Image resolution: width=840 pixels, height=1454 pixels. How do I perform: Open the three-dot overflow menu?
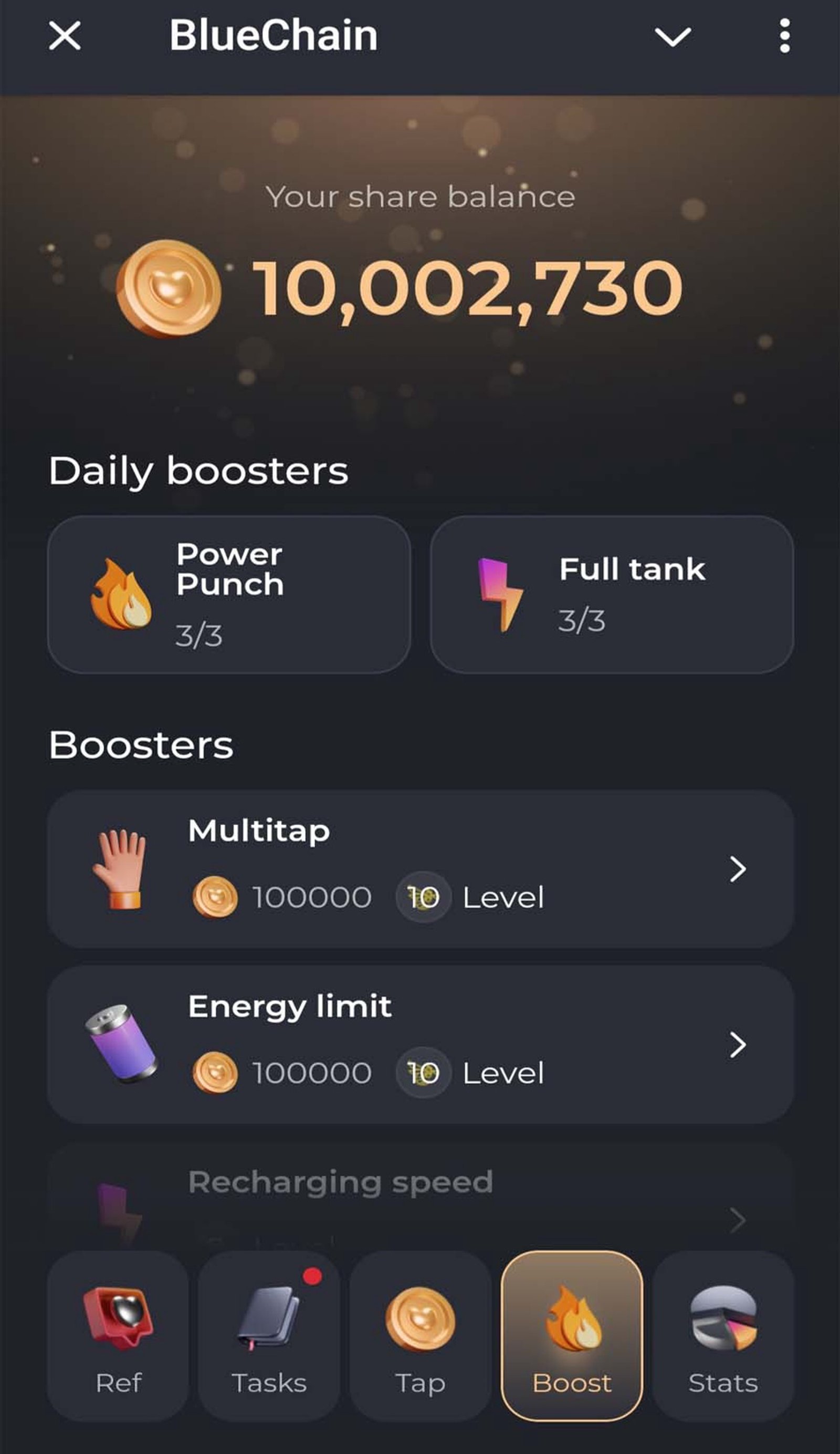(784, 36)
